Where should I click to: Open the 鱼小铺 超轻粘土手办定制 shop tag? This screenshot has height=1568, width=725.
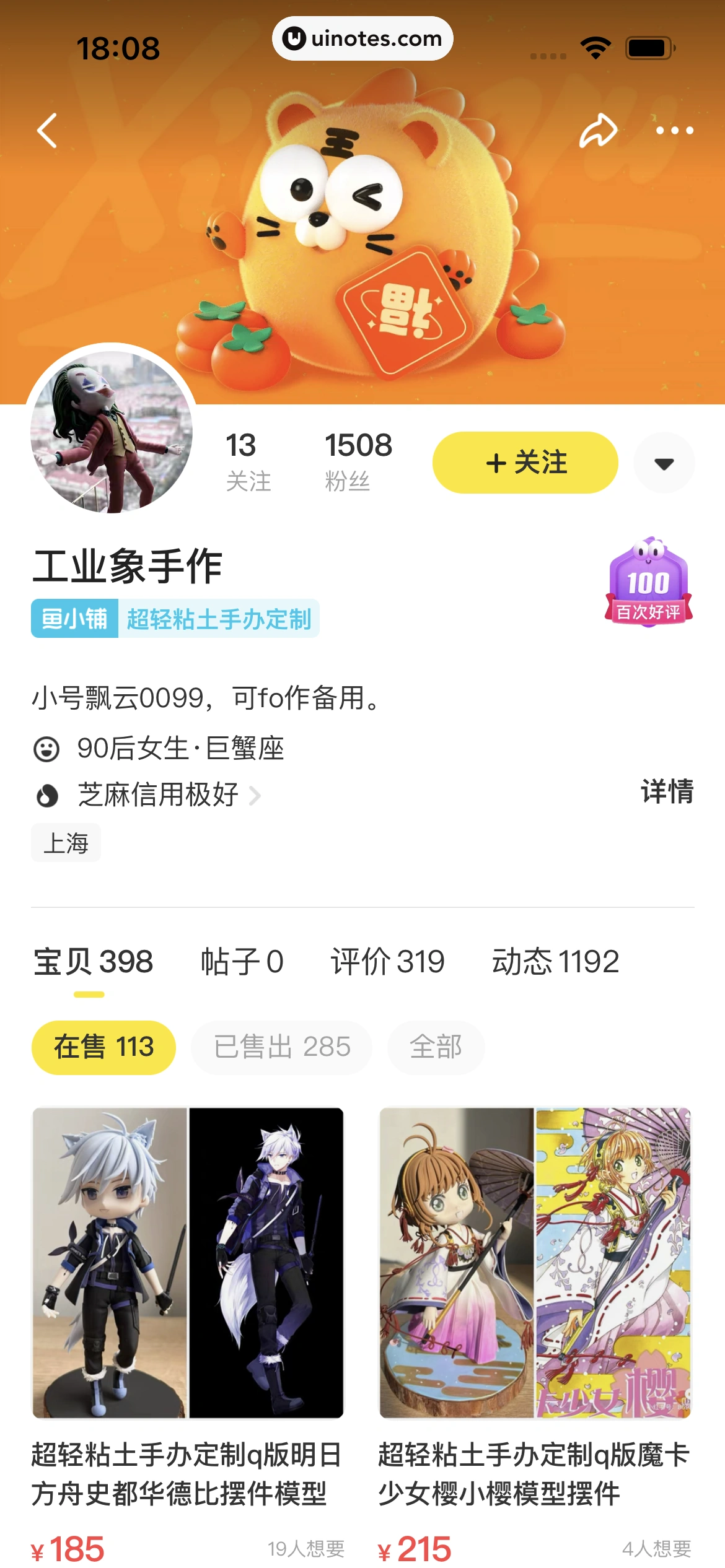[x=175, y=619]
